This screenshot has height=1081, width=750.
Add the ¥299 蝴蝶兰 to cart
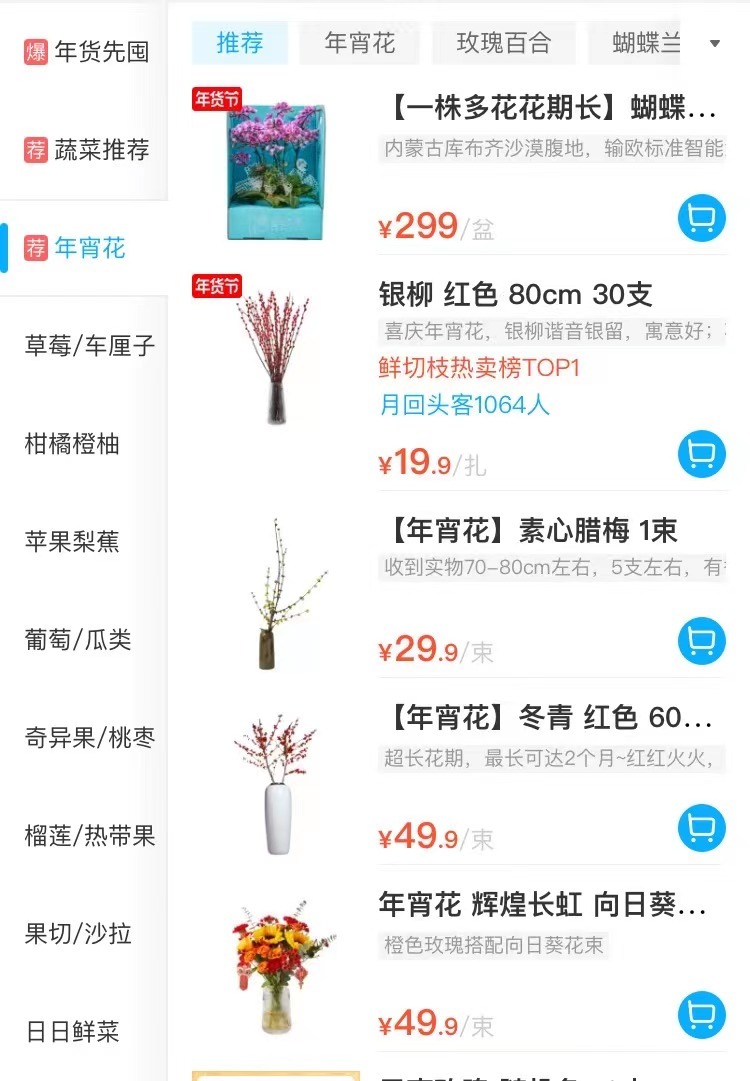(702, 217)
